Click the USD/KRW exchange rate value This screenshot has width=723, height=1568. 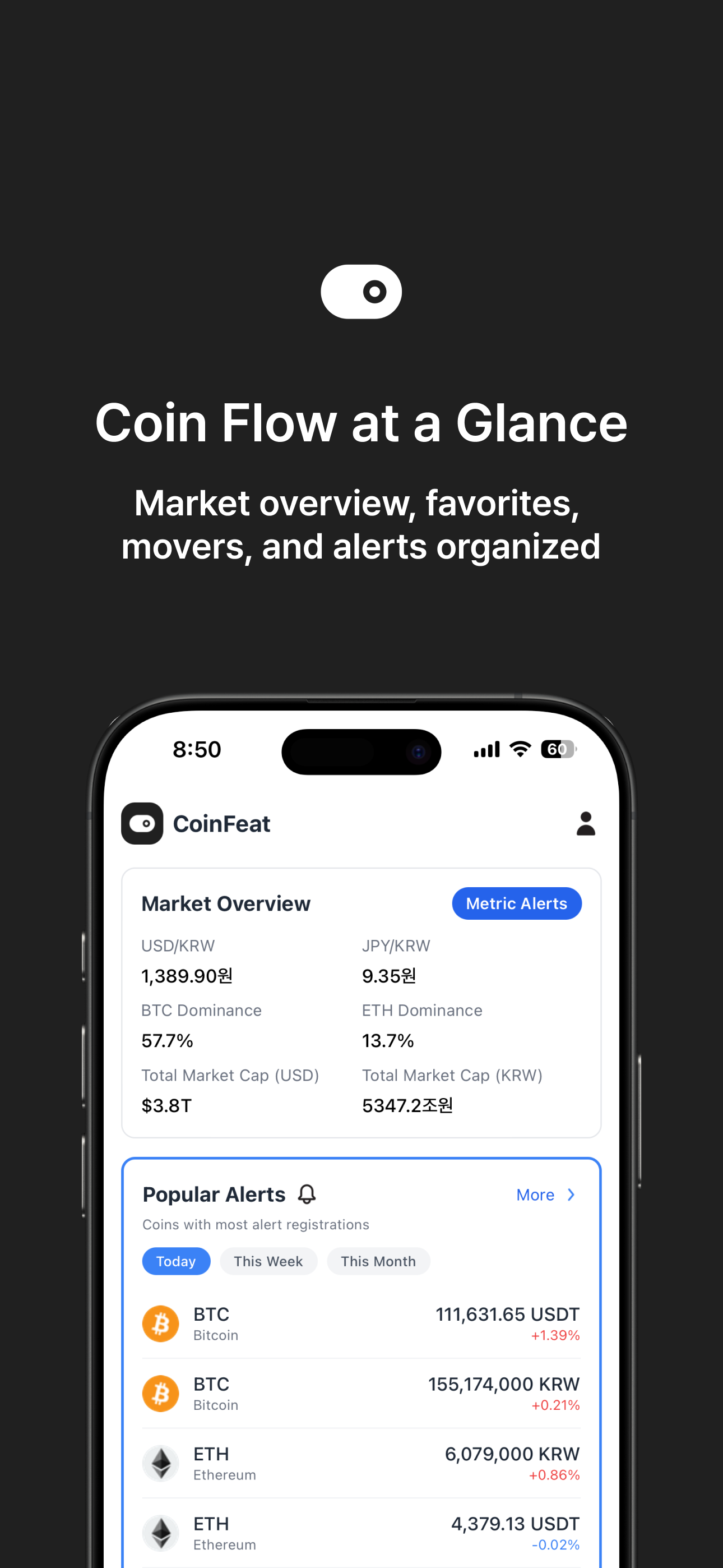tap(187, 976)
